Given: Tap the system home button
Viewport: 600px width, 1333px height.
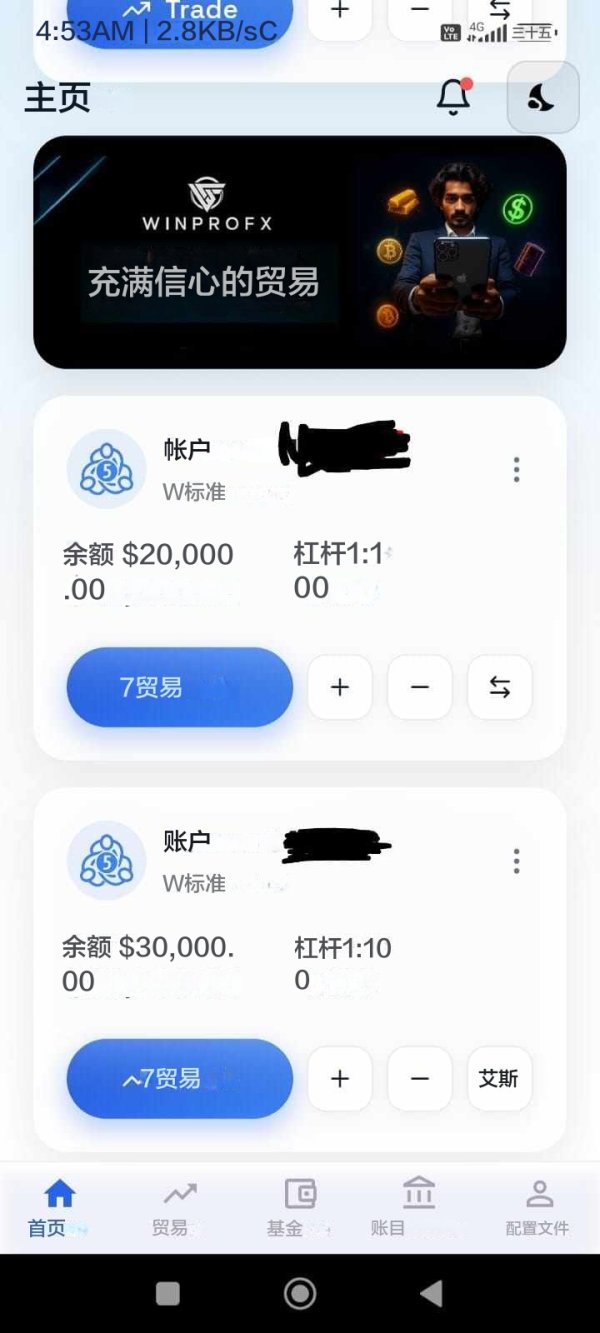Looking at the screenshot, I should click(300, 1293).
